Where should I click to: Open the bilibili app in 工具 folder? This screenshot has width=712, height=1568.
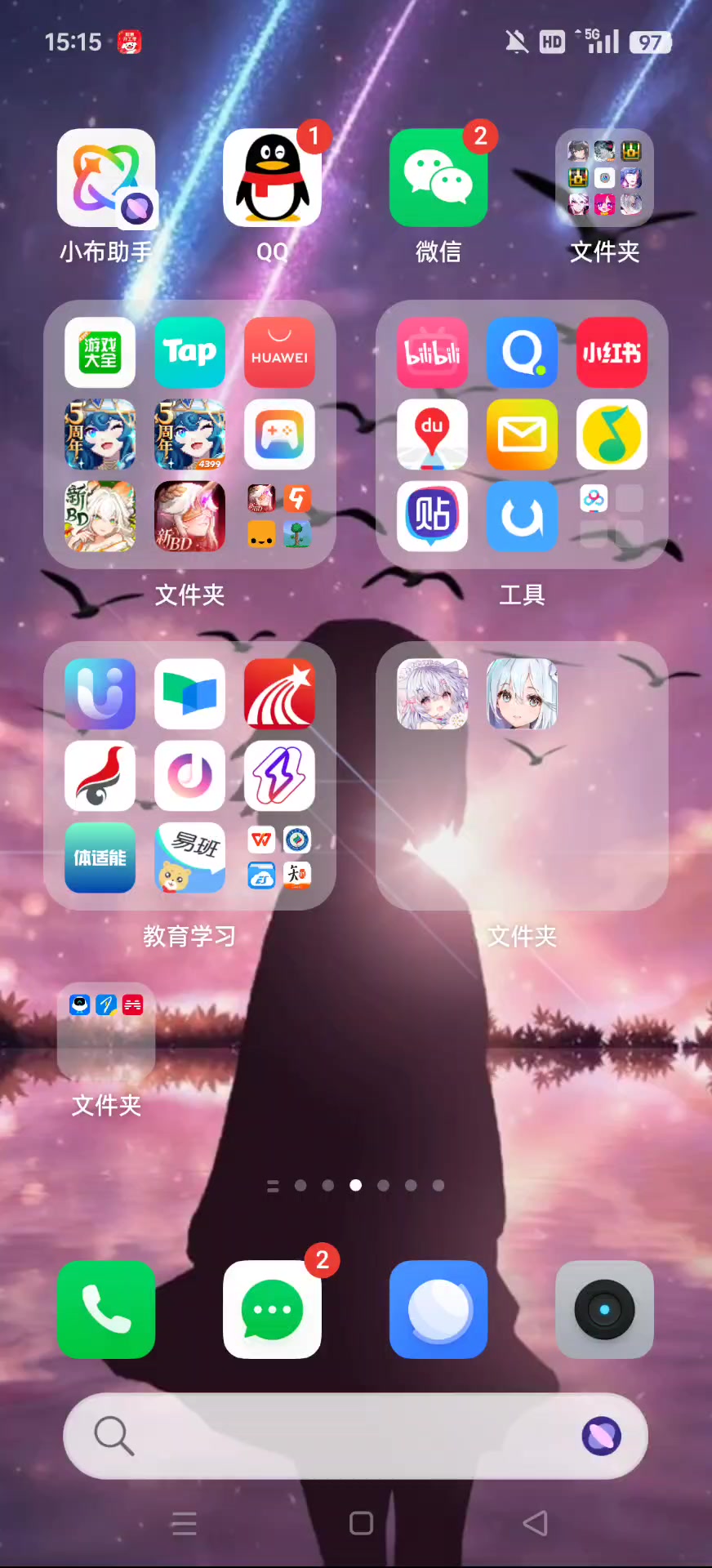tap(433, 353)
